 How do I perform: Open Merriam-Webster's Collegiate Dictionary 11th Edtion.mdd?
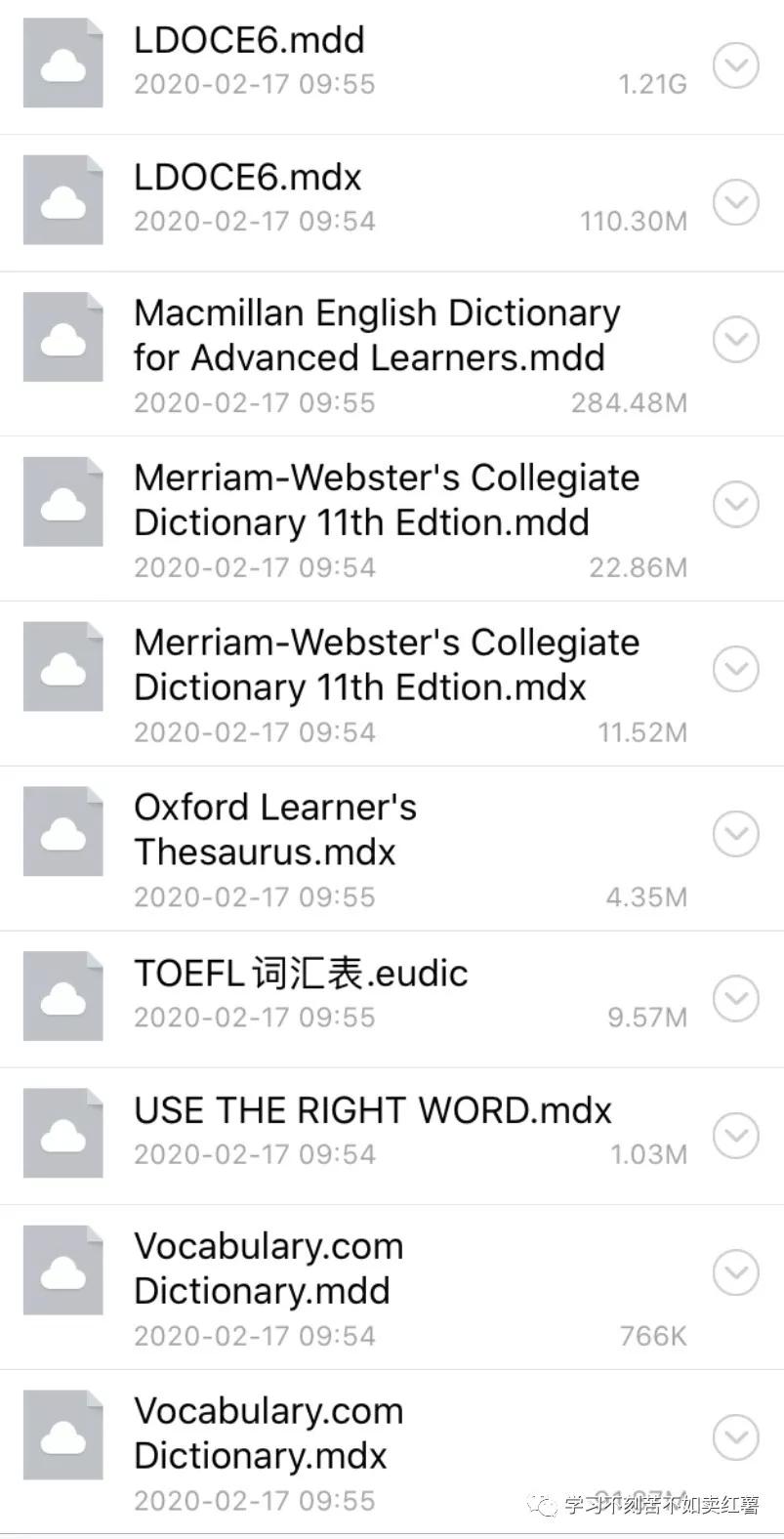(x=386, y=500)
